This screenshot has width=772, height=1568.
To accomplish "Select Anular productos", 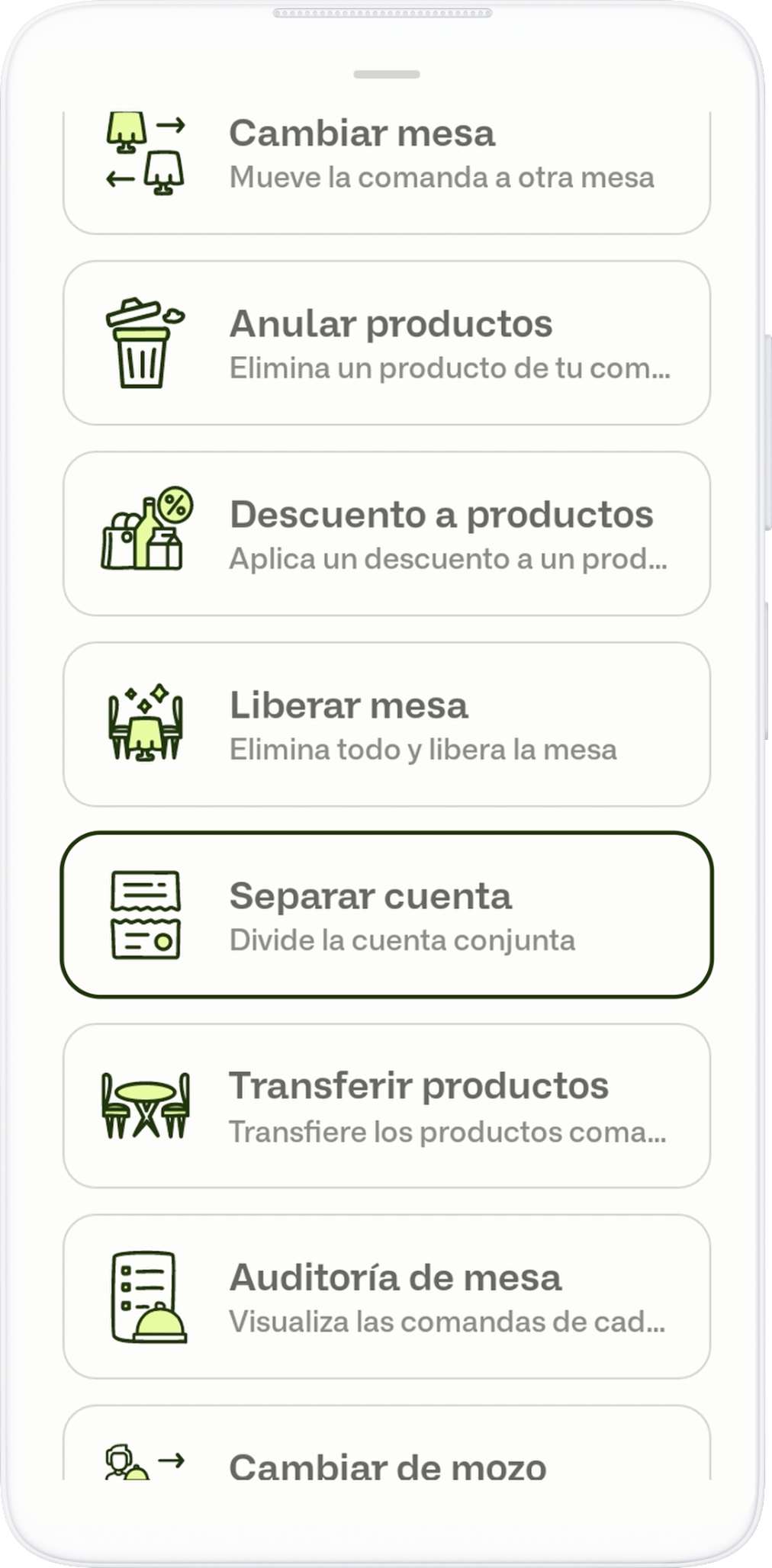I will pos(386,343).
